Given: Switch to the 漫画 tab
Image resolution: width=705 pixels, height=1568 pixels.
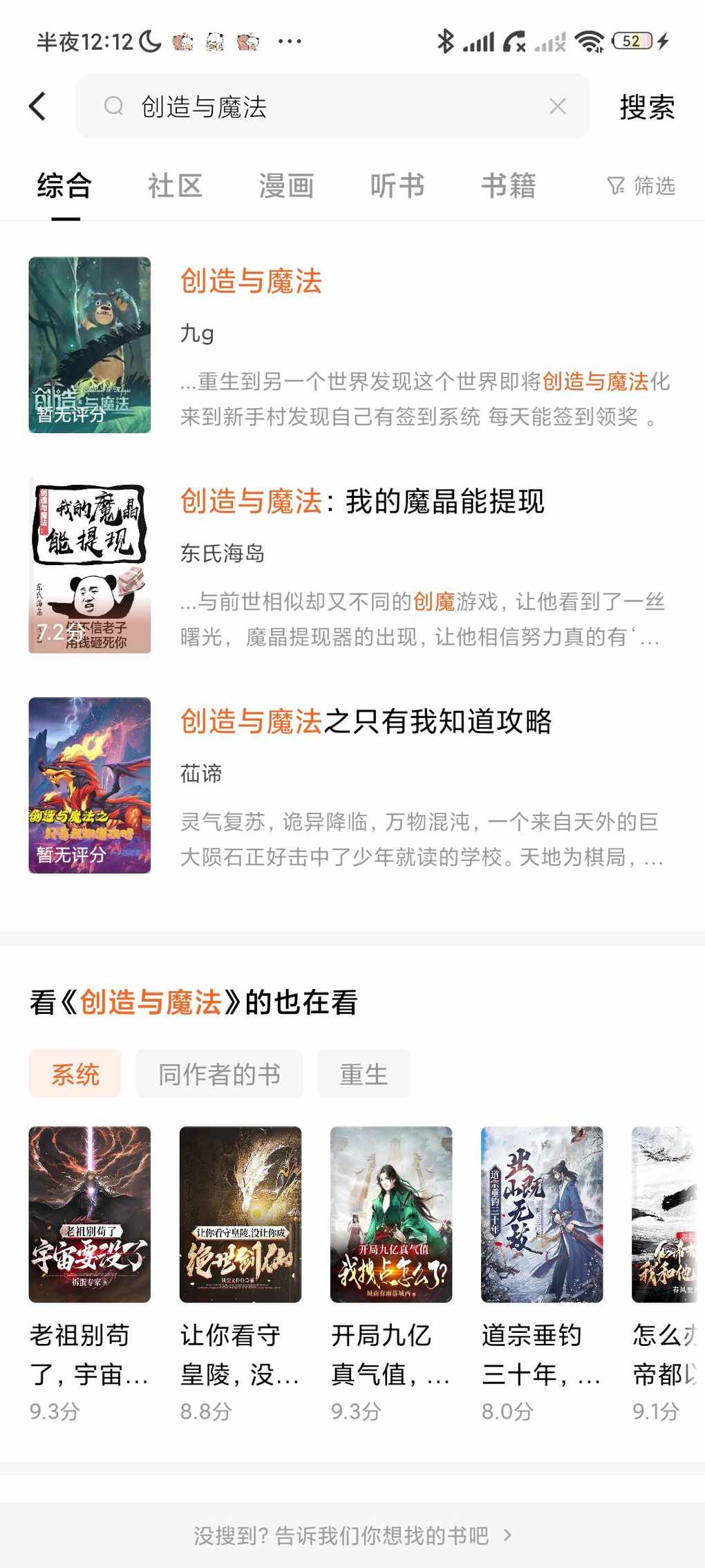Looking at the screenshot, I should [x=286, y=186].
